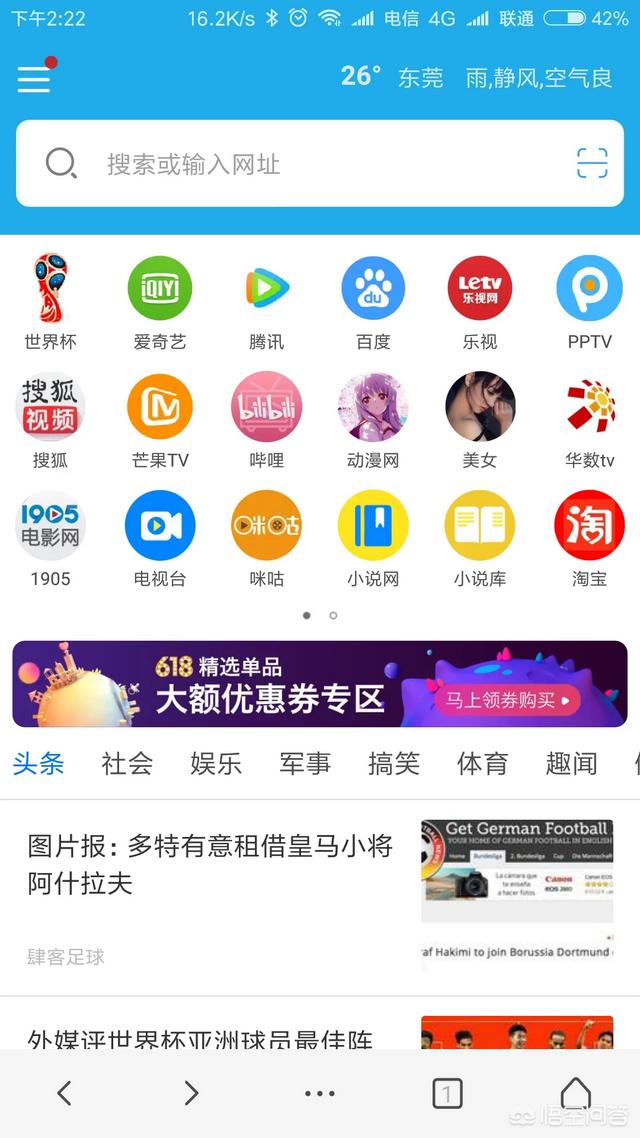Viewport: 640px width, 1138px height.
Task: Select the 体育 news tab
Action: click(482, 764)
